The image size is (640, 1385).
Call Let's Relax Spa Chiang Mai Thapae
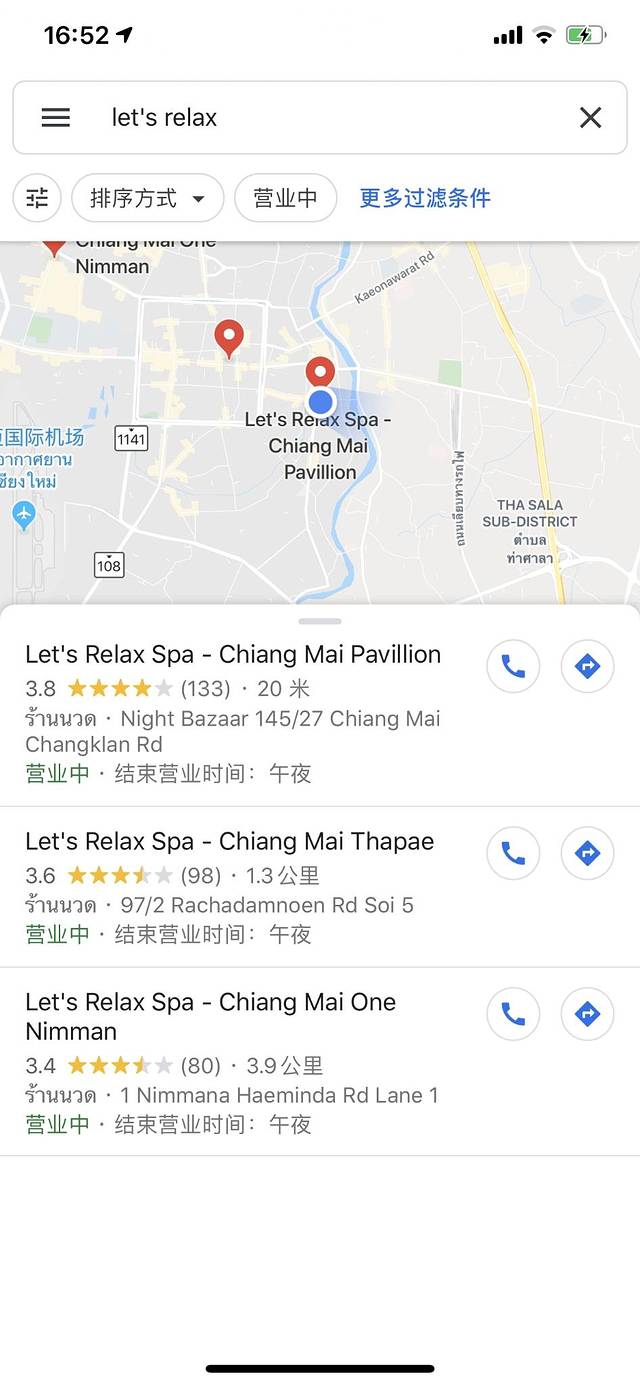tap(513, 853)
